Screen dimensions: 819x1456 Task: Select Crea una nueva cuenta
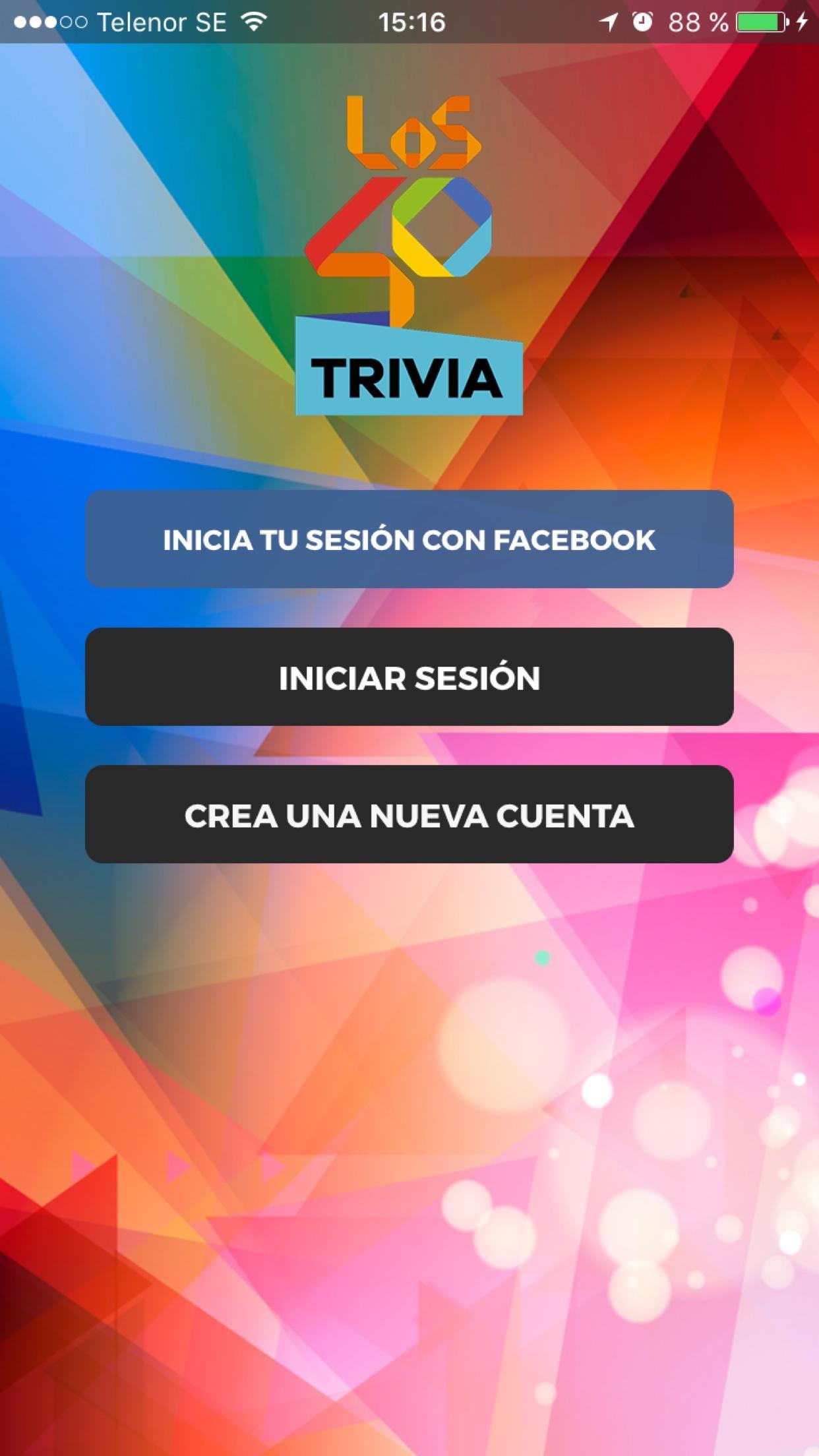[x=409, y=815]
